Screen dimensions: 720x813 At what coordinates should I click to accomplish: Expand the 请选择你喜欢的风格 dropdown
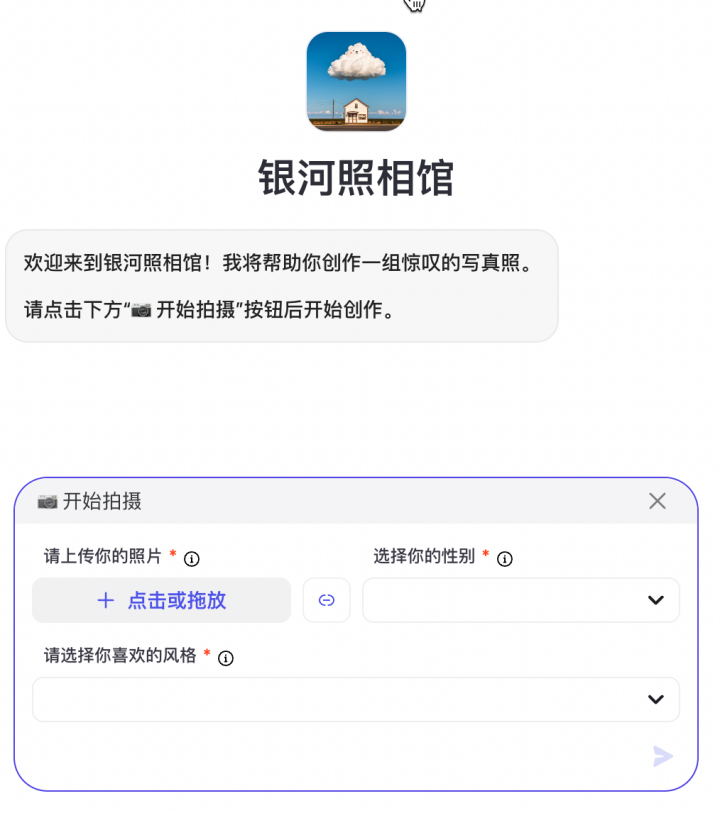355,699
